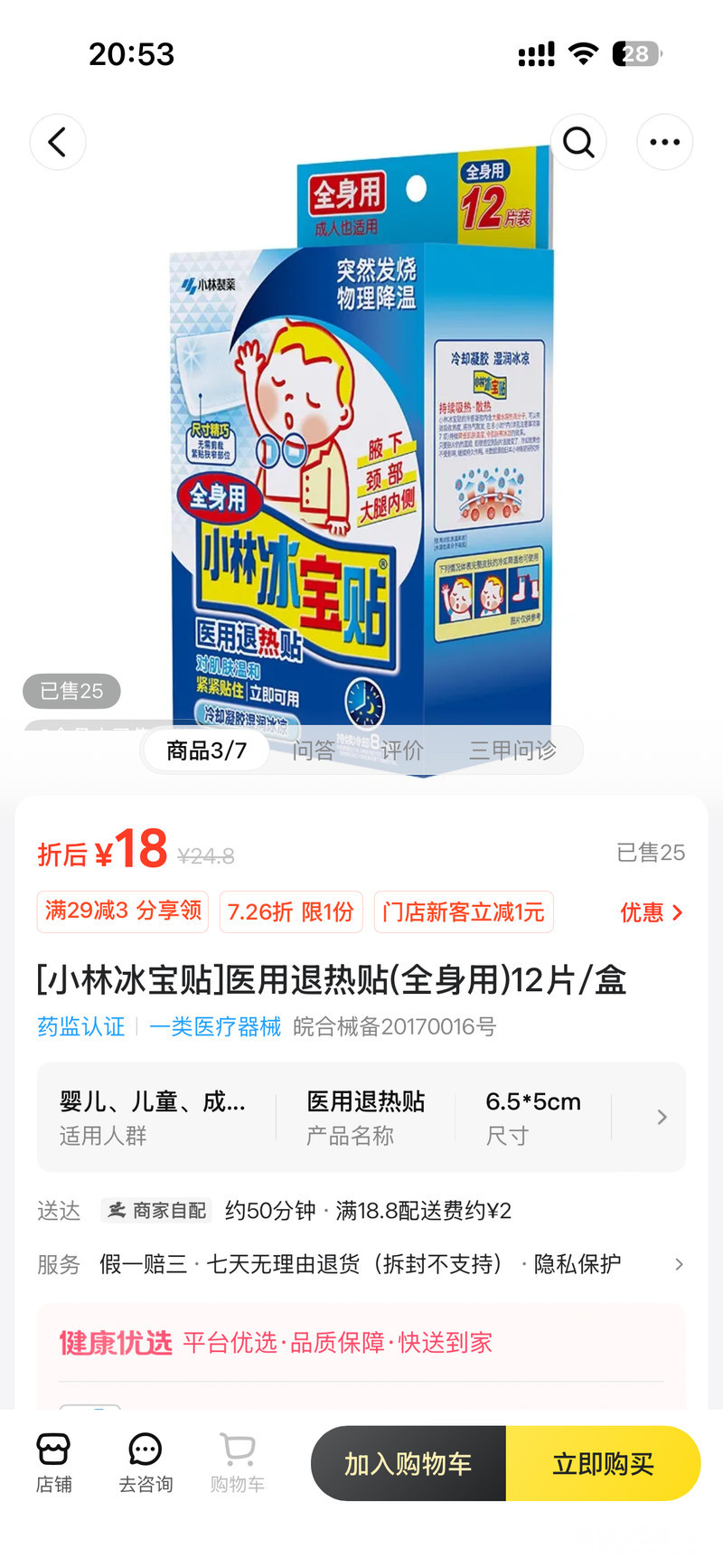Screen dimensions: 723x1568
Task: Open the 服务 guarantees row
Action: (678, 1264)
